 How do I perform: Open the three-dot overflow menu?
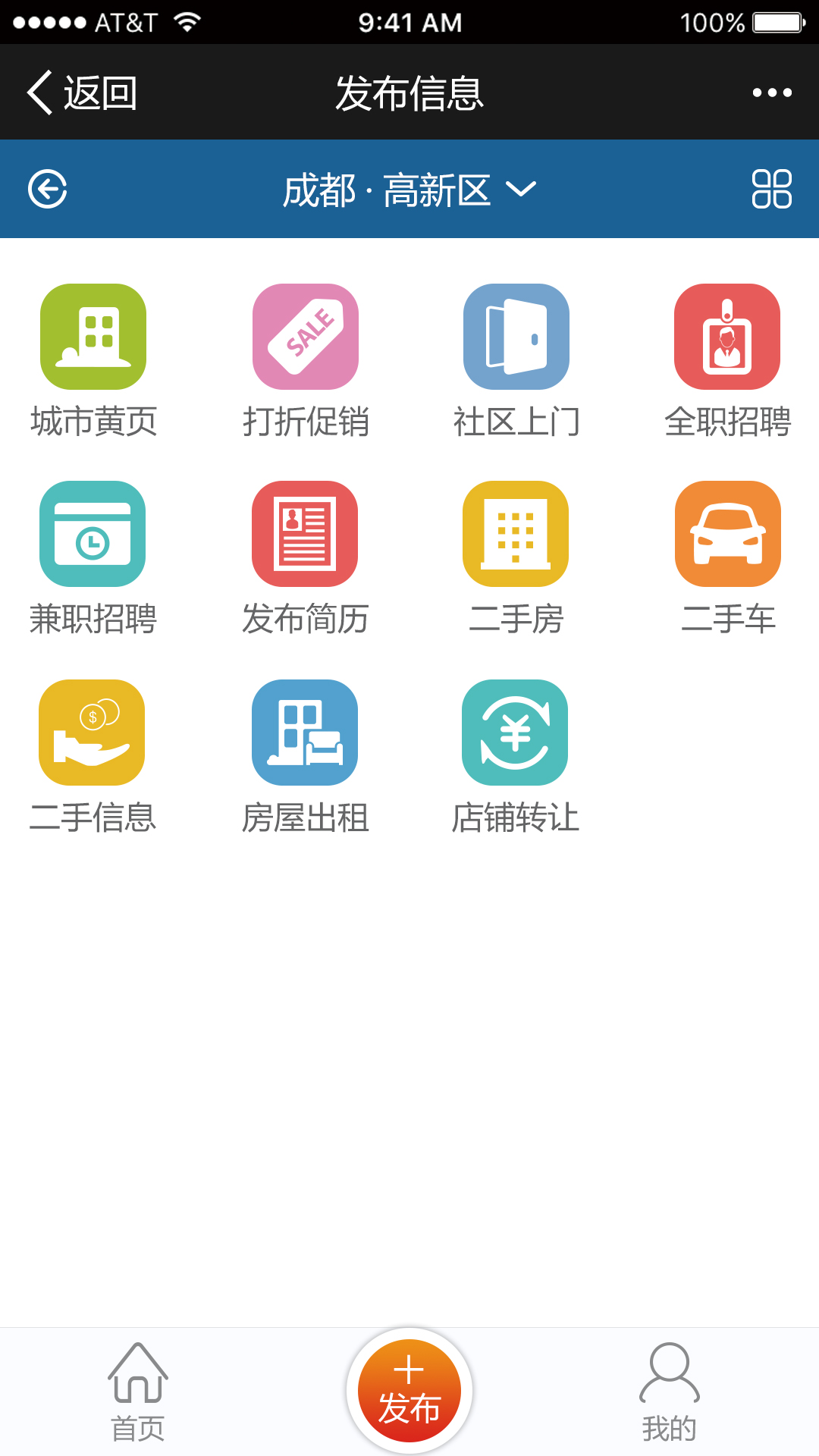[x=771, y=93]
